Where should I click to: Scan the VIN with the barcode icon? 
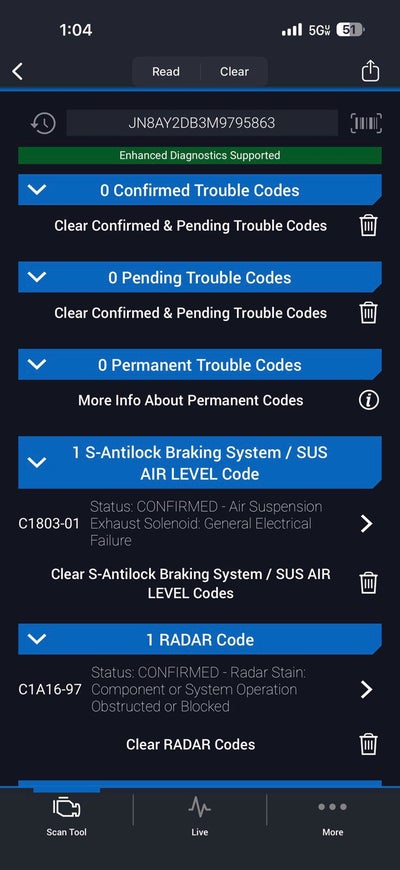366,123
